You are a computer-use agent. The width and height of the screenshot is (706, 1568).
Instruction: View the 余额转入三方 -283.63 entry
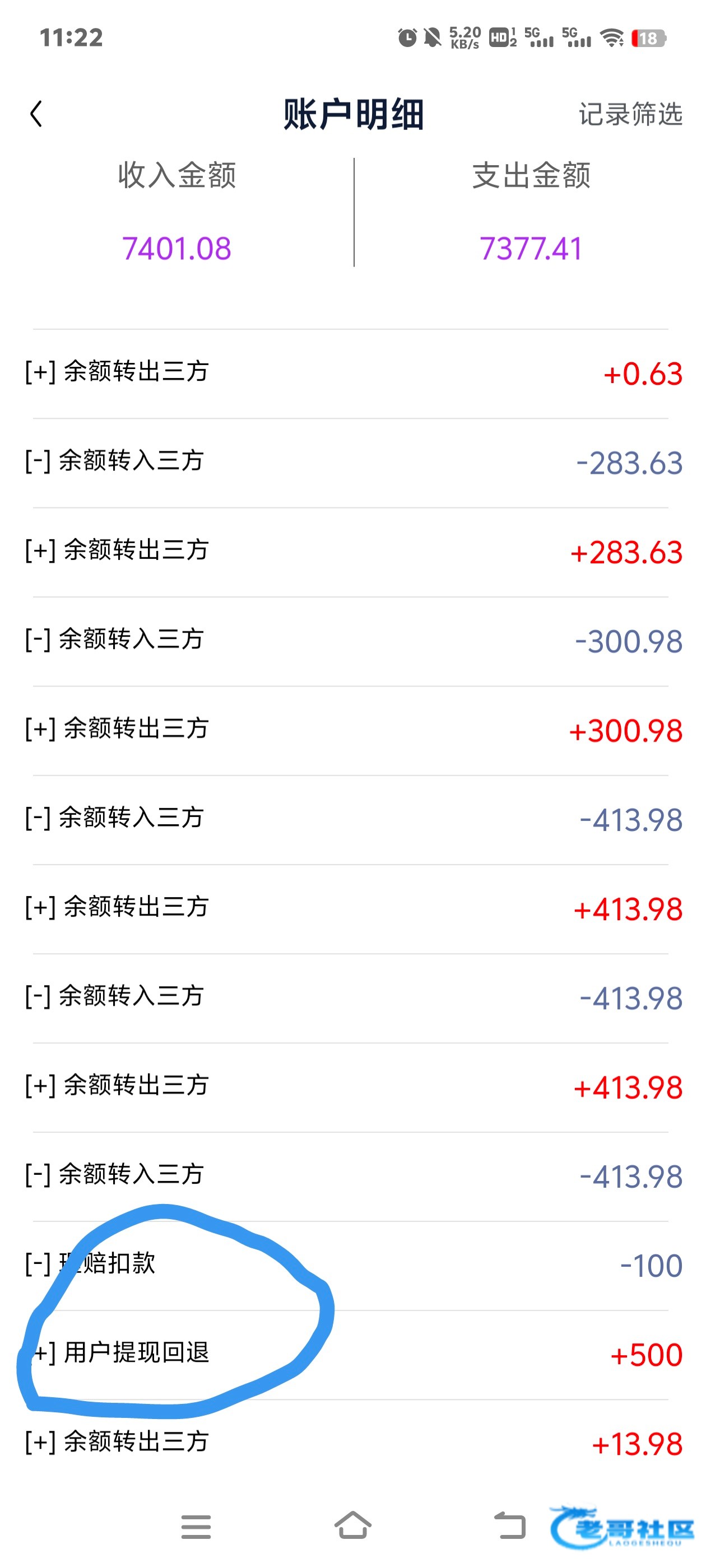tap(352, 463)
